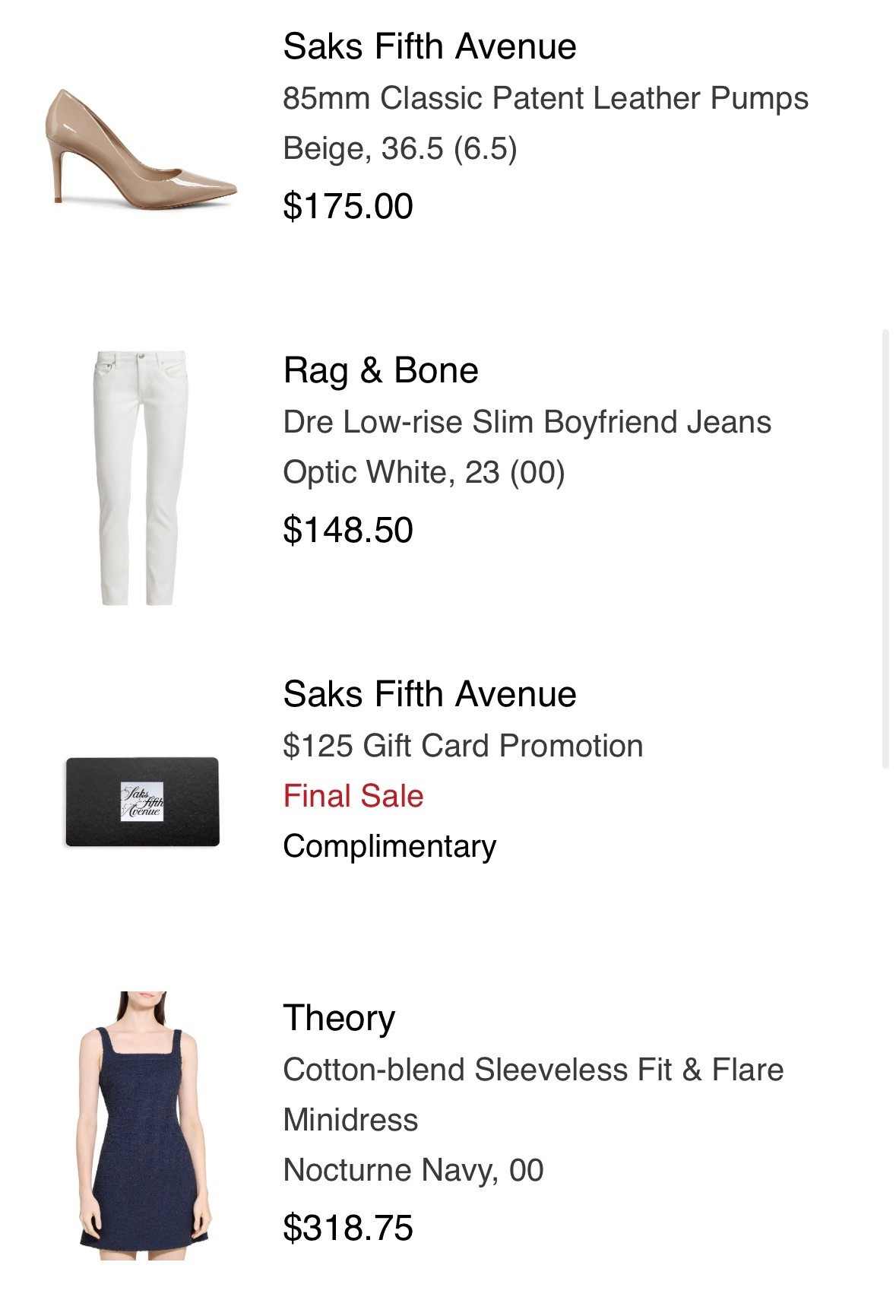Select the Dre Low-rise Slim Boyfriend Jeans title
Screen dimensions: 896x1316
coord(527,424)
